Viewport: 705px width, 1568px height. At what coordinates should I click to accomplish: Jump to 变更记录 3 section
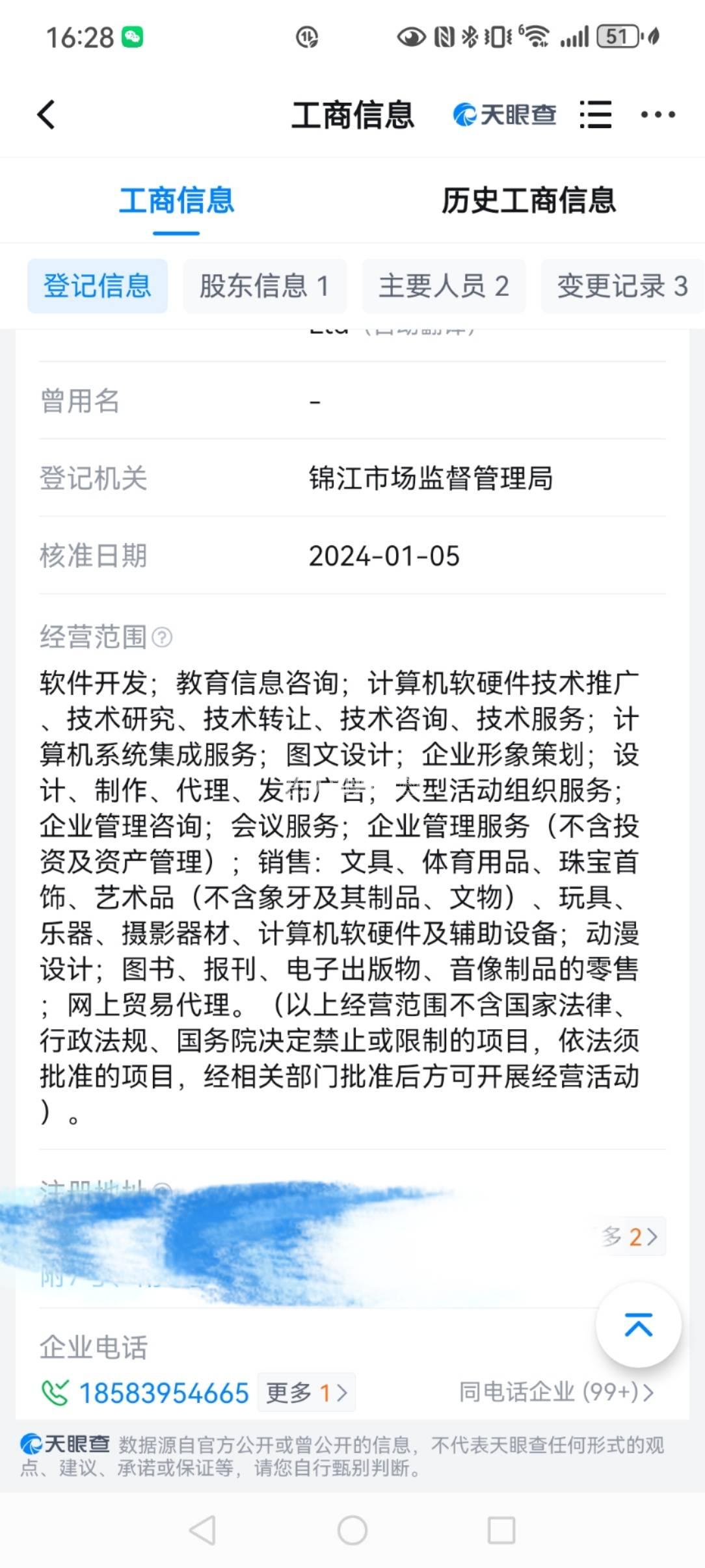[x=622, y=286]
